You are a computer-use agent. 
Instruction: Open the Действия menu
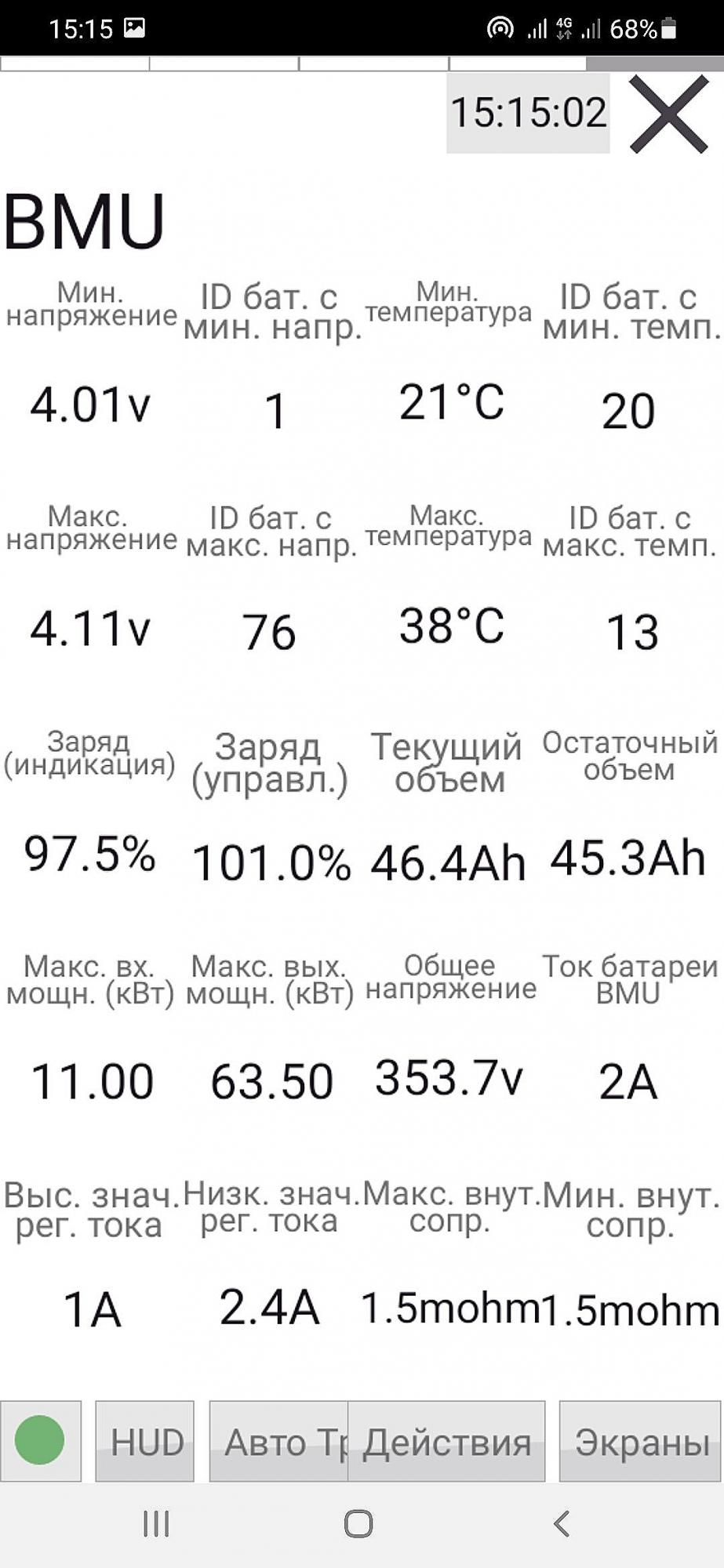(446, 1442)
